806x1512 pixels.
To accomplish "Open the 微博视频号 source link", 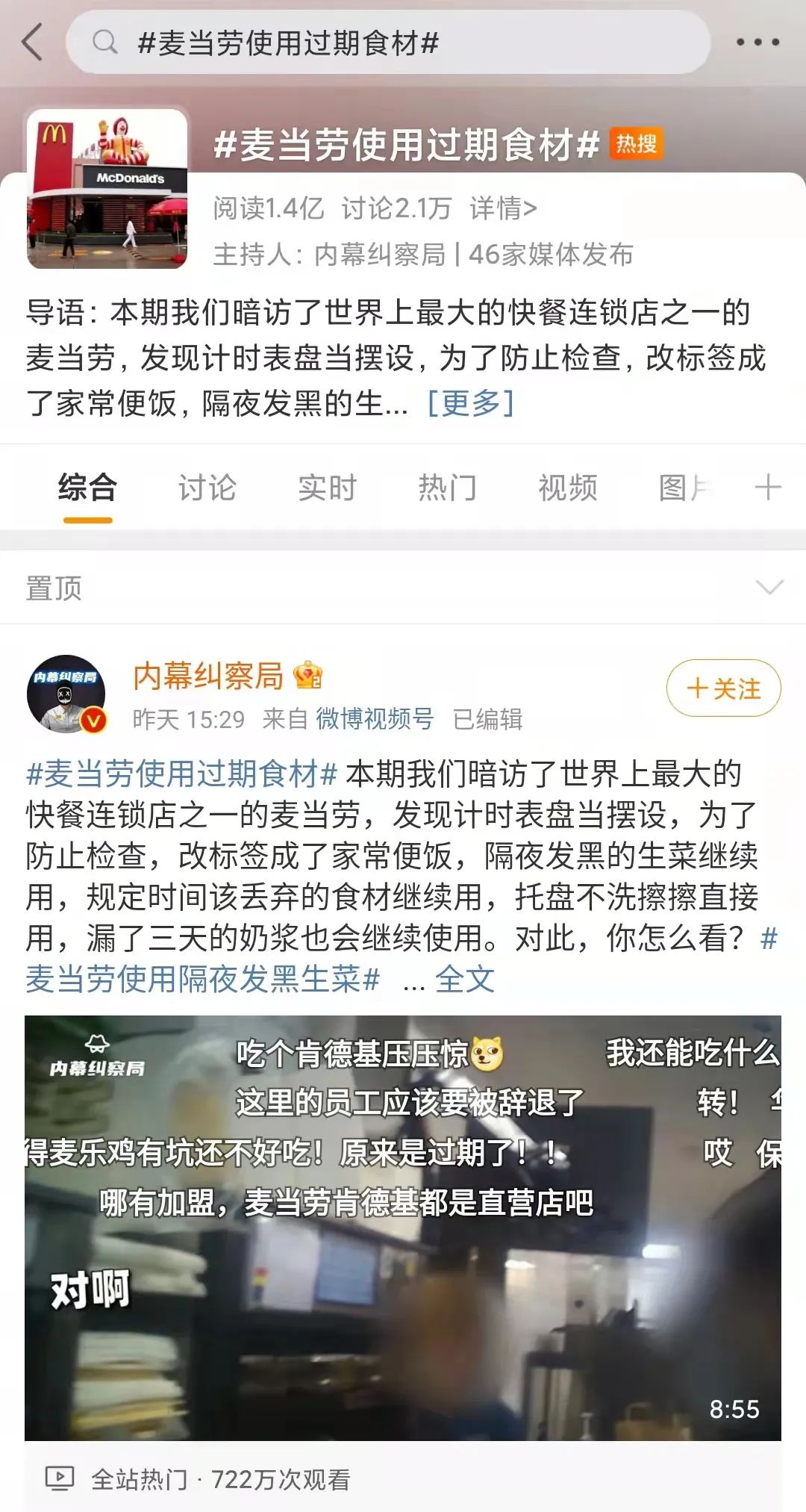I will (375, 719).
